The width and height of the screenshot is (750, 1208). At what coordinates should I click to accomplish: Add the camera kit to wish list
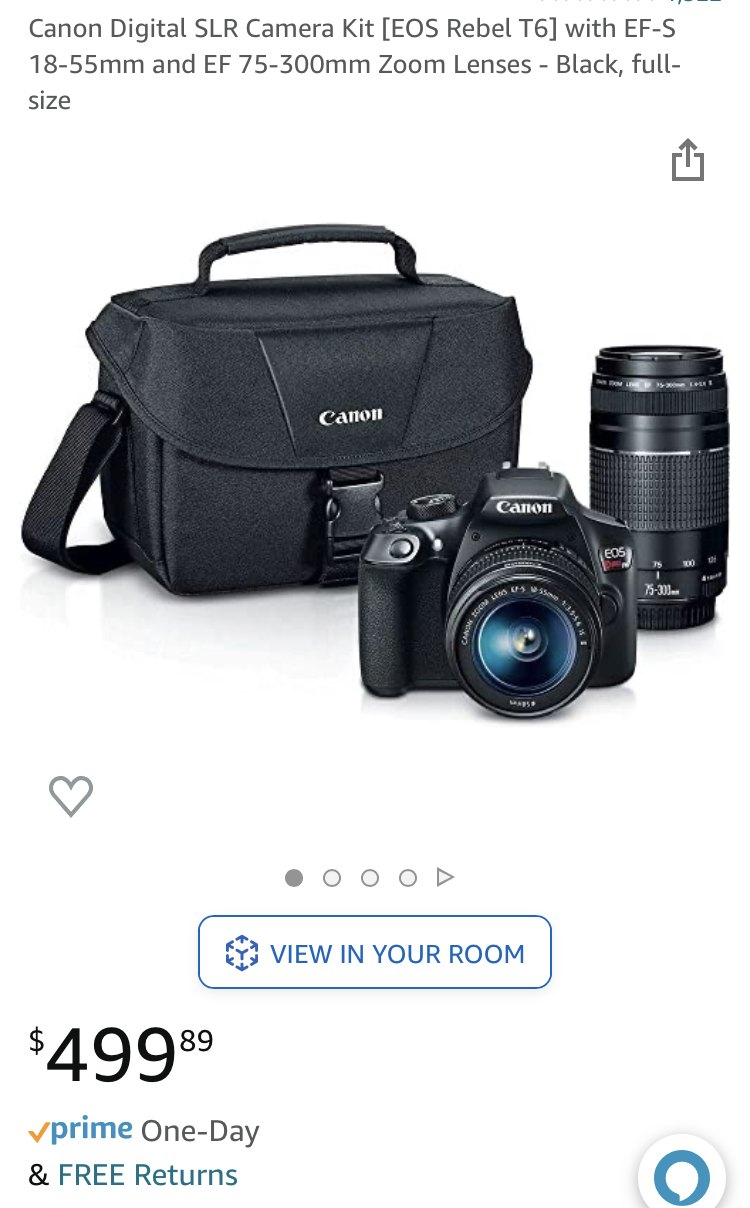click(71, 796)
